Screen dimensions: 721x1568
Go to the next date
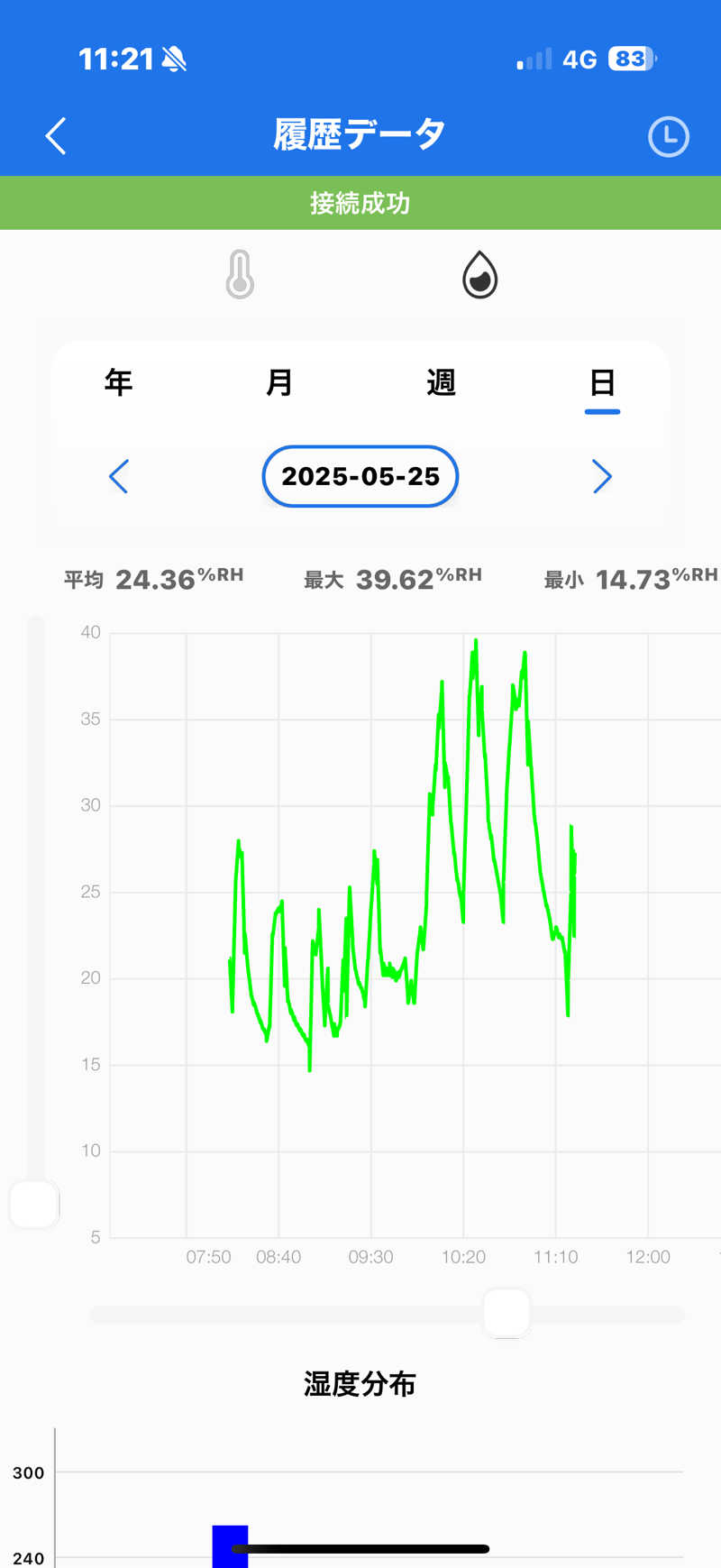click(x=602, y=476)
